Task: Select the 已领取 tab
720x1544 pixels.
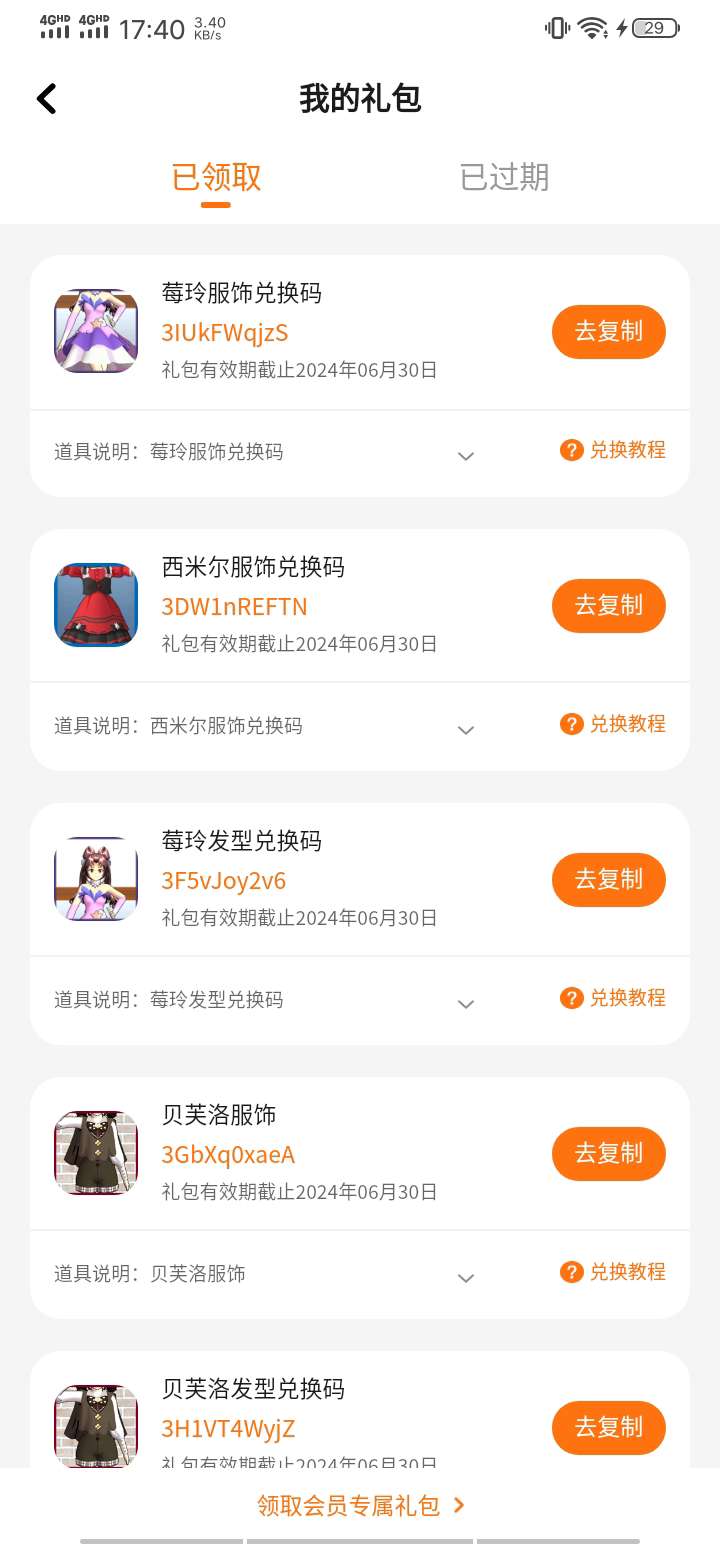Action: [216, 177]
